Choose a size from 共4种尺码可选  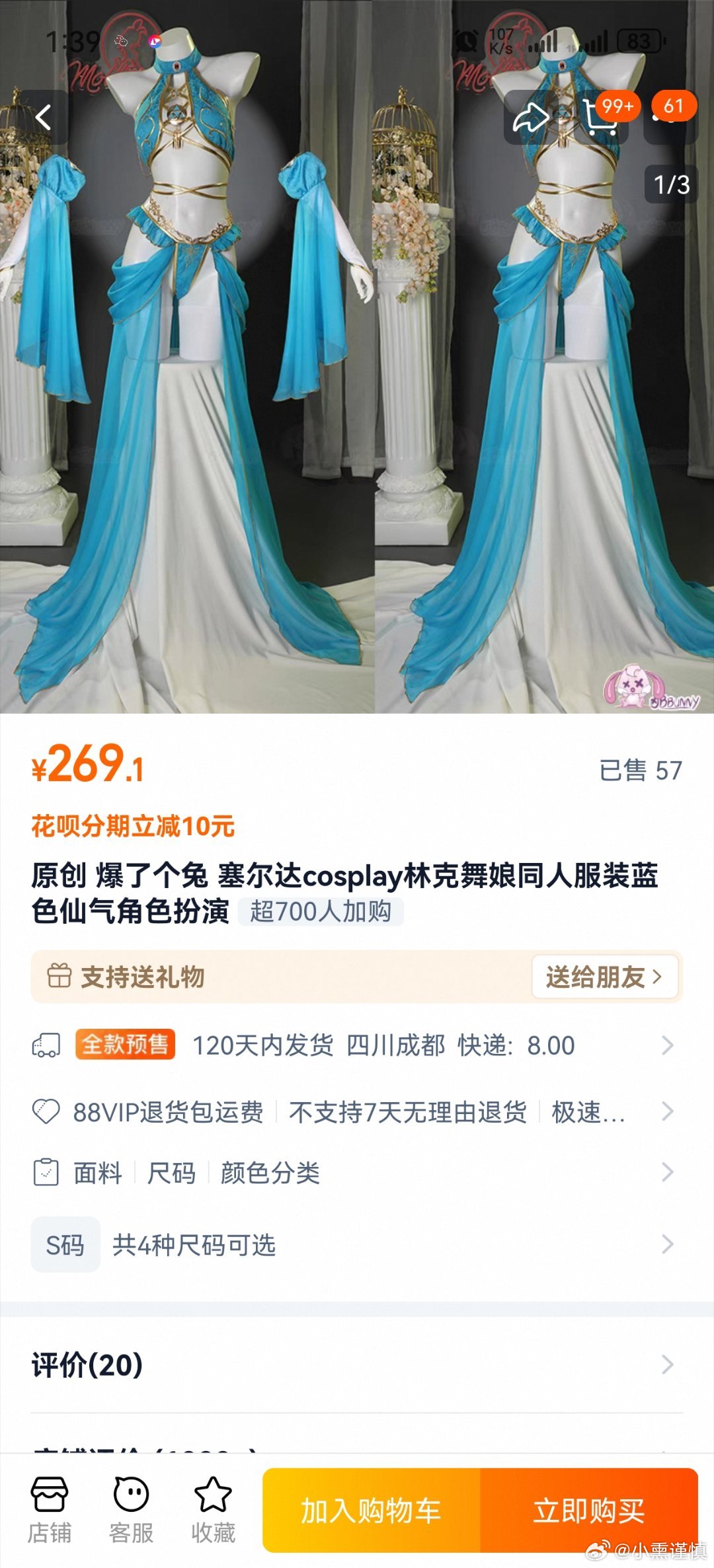[193, 1245]
